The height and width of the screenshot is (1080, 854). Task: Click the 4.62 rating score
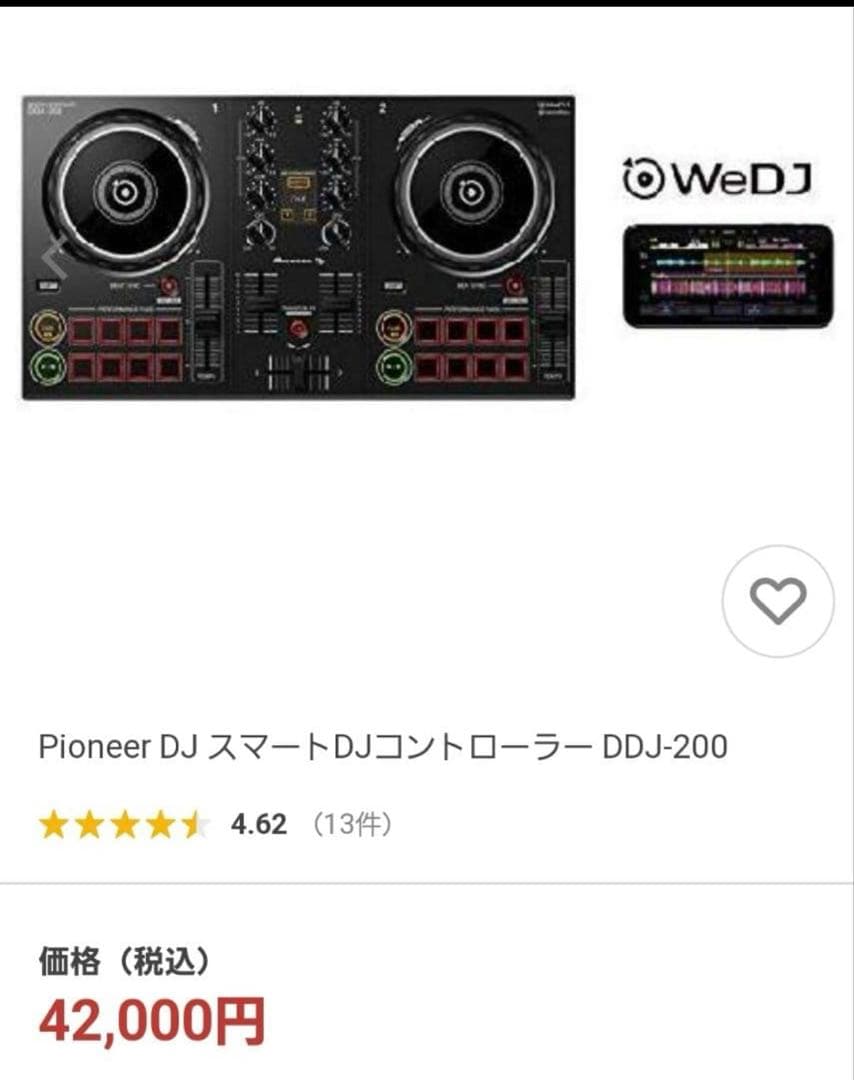pos(259,824)
